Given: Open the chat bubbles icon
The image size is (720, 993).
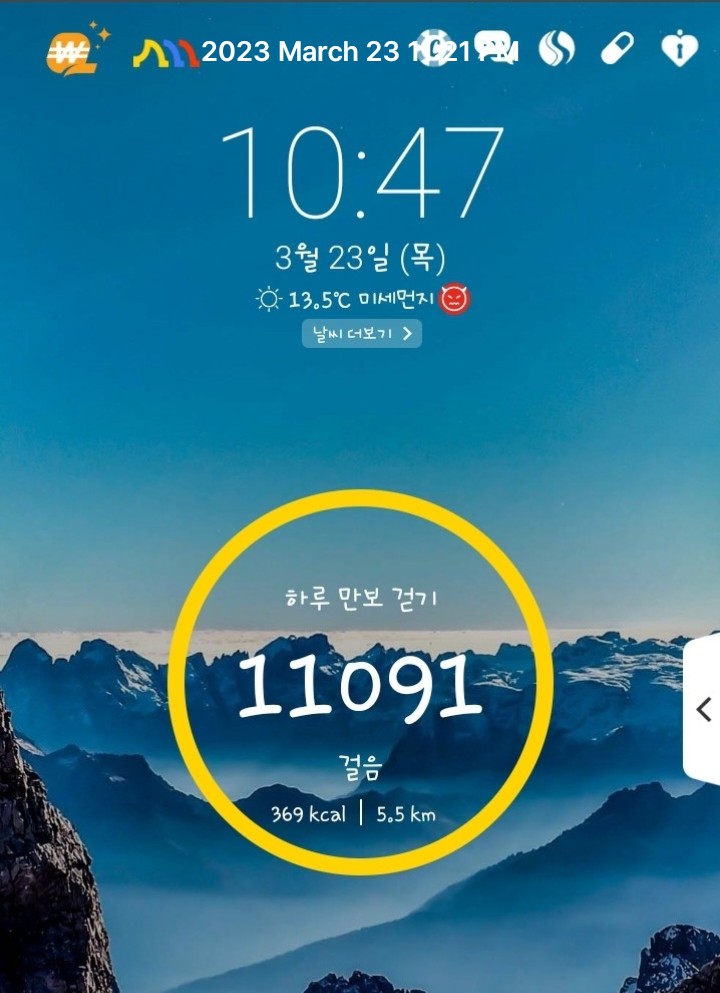Looking at the screenshot, I should pos(494,46).
